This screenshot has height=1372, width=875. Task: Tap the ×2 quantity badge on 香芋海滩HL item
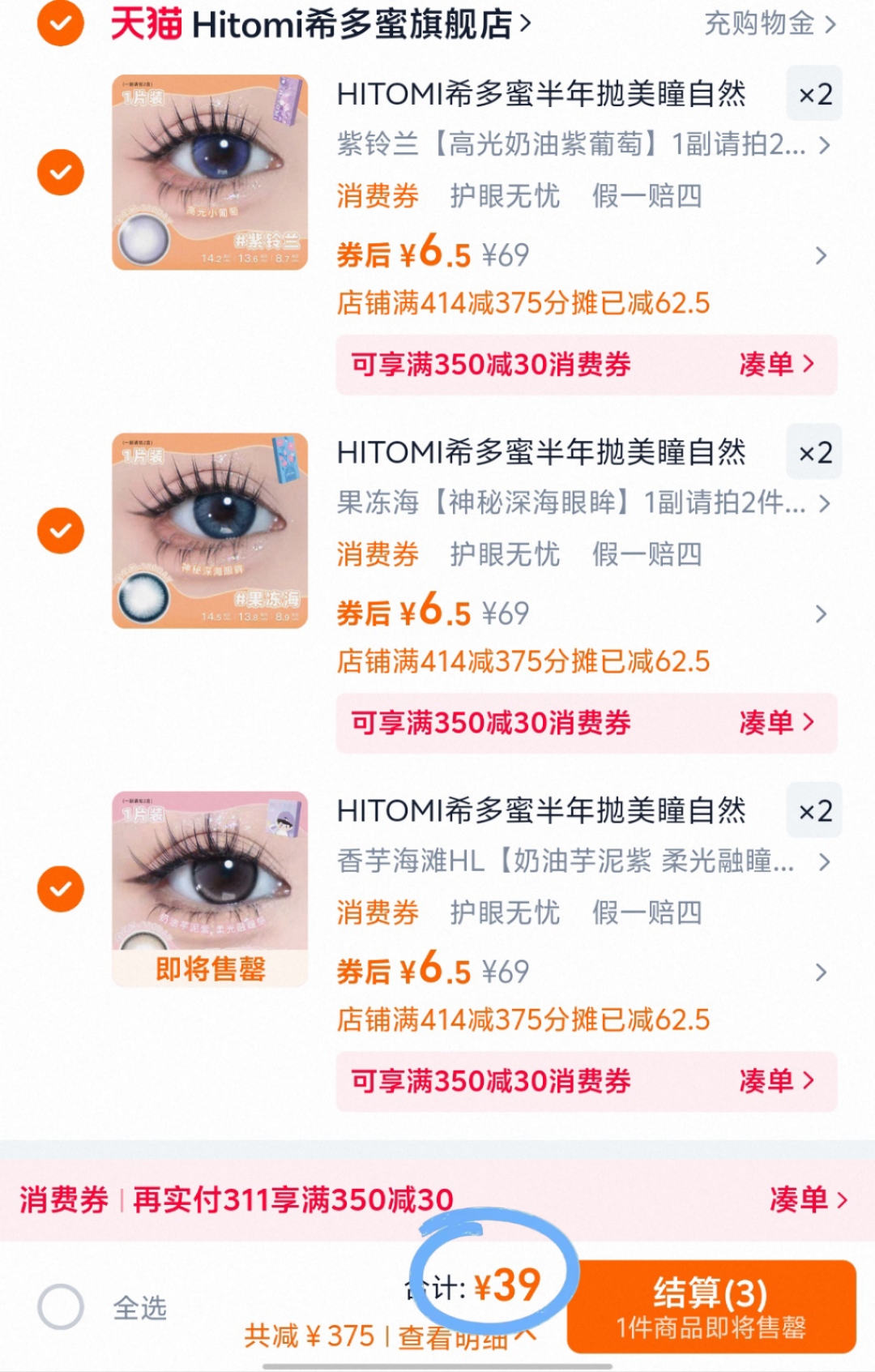tap(813, 810)
